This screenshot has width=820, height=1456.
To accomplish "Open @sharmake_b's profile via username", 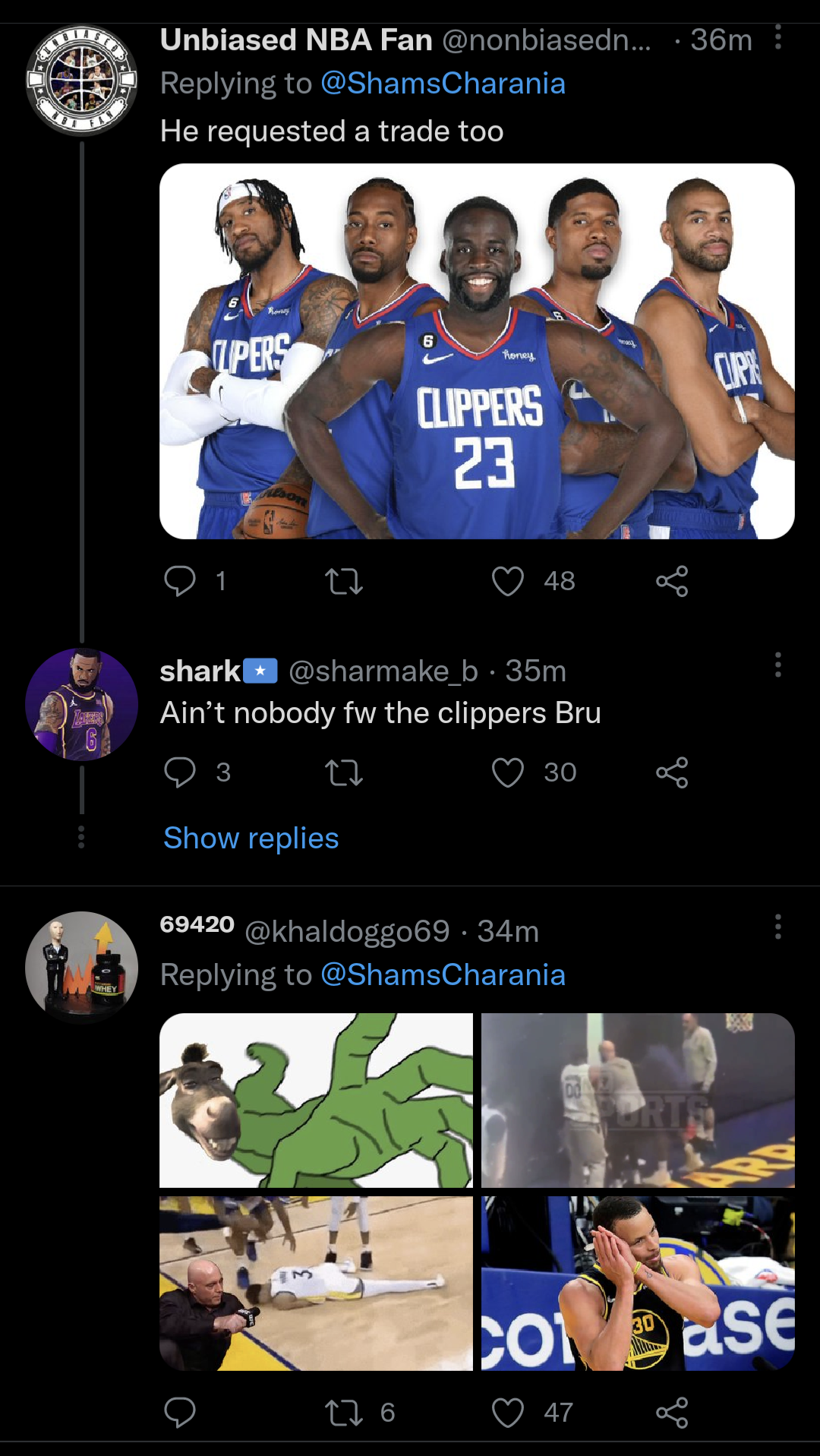I will click(379, 671).
